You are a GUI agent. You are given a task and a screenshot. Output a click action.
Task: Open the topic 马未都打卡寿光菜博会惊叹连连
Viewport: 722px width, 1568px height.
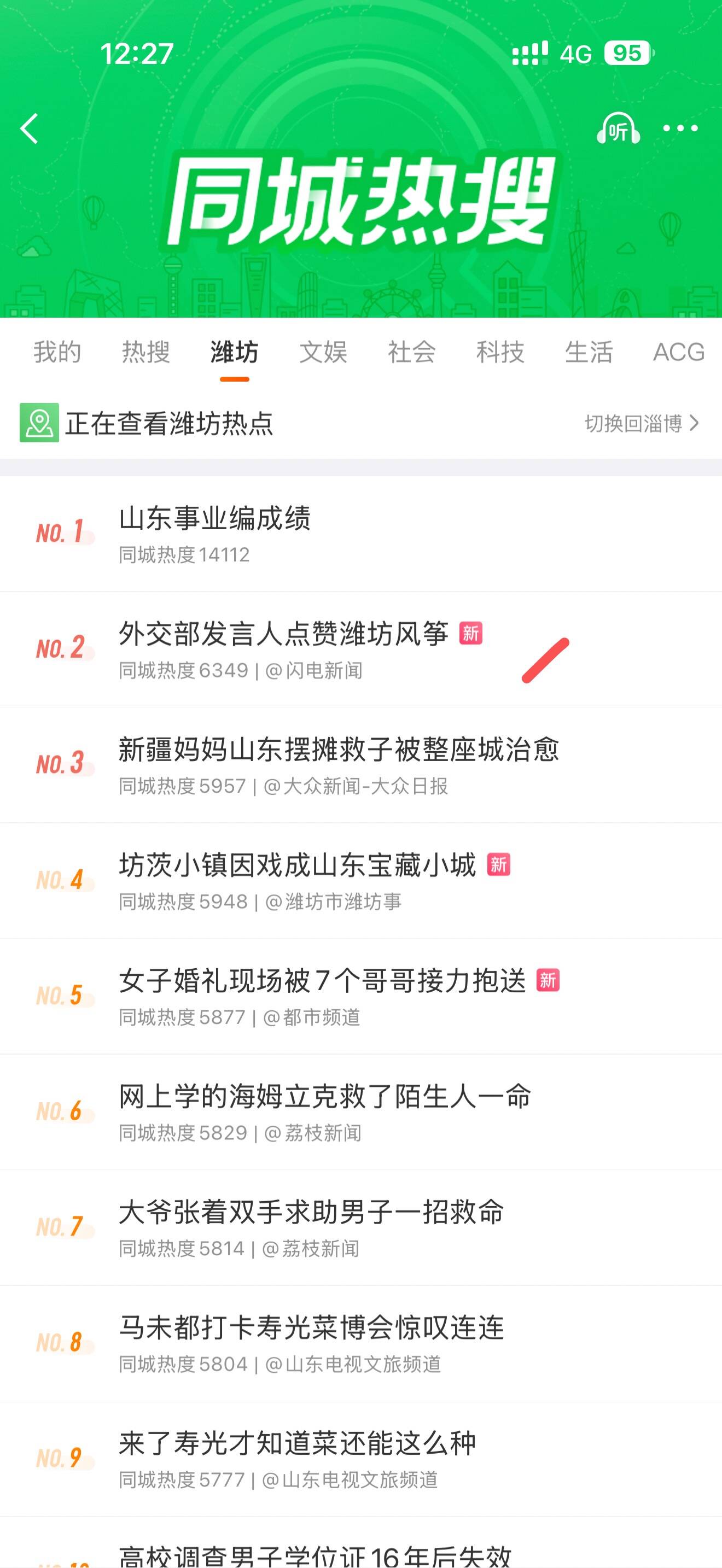click(x=311, y=1328)
